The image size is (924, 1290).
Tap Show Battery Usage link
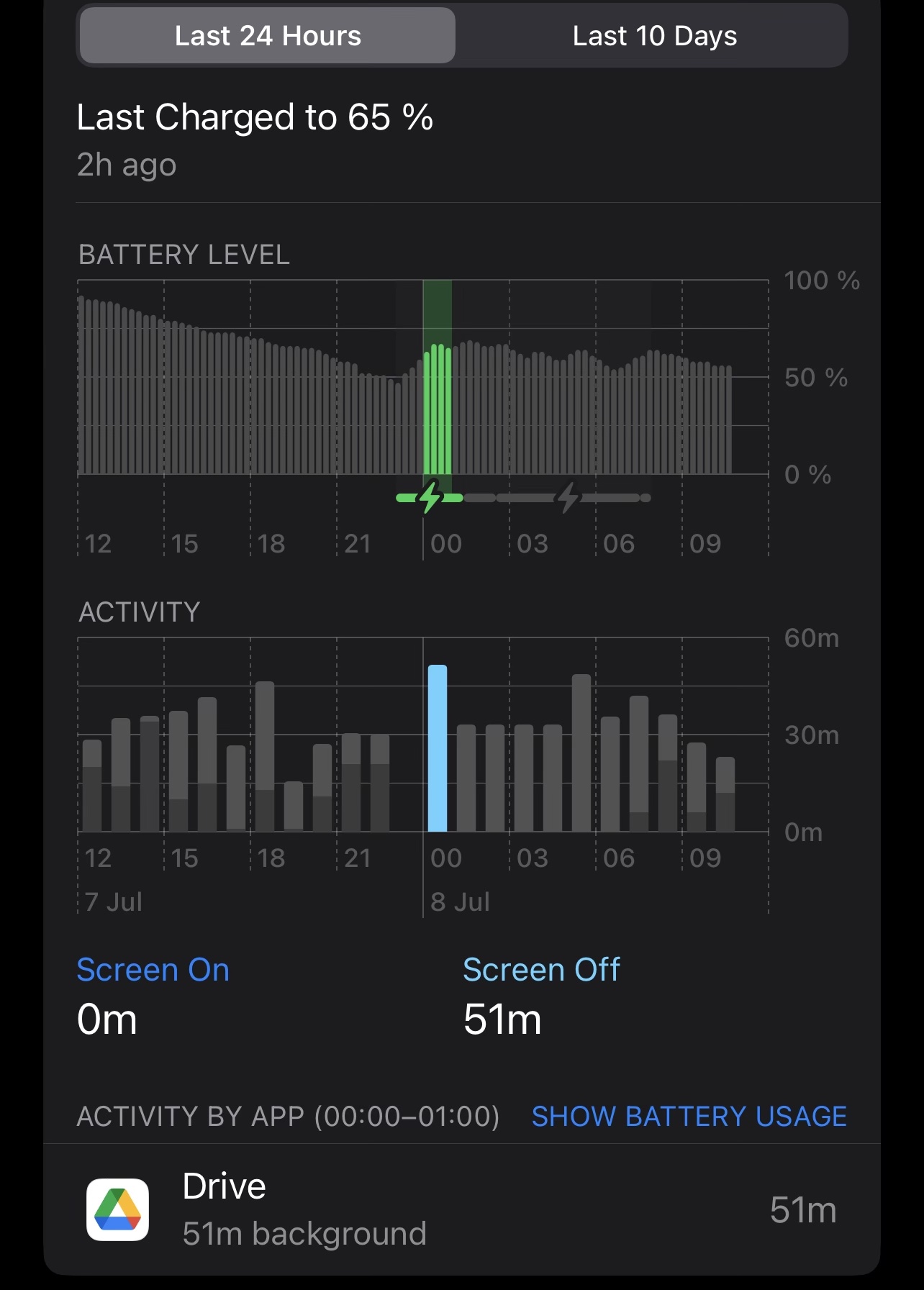pyautogui.click(x=689, y=1116)
